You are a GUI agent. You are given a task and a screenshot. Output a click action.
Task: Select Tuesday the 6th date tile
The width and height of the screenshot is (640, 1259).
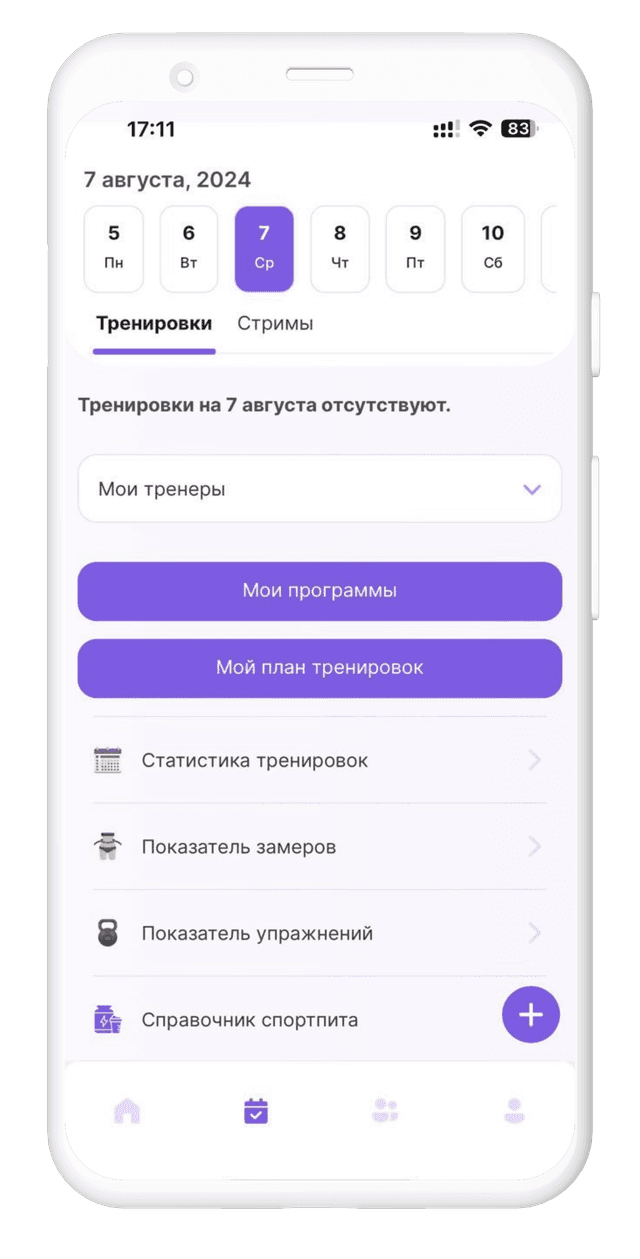[x=189, y=248]
